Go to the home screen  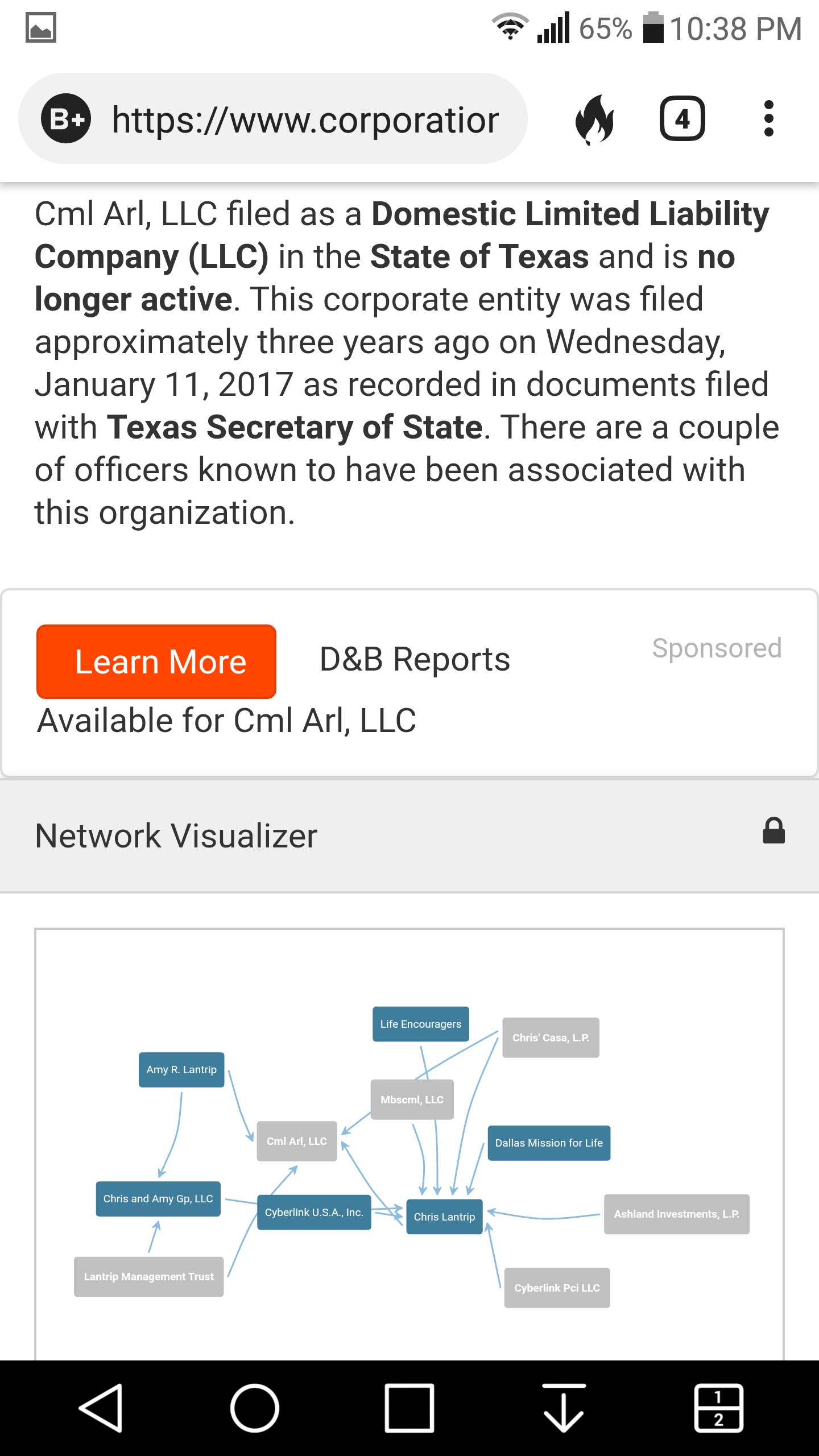pyautogui.click(x=255, y=1408)
